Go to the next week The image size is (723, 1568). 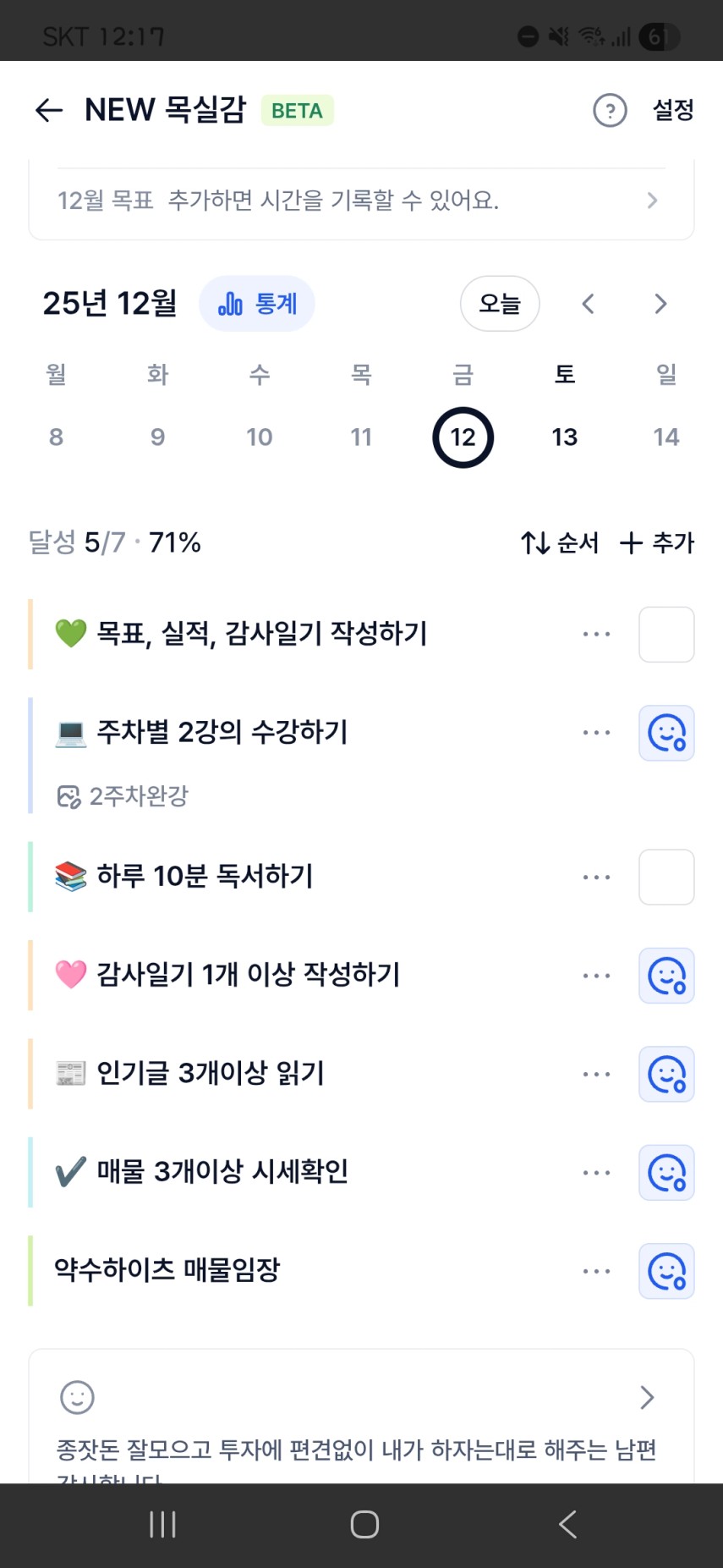660,304
